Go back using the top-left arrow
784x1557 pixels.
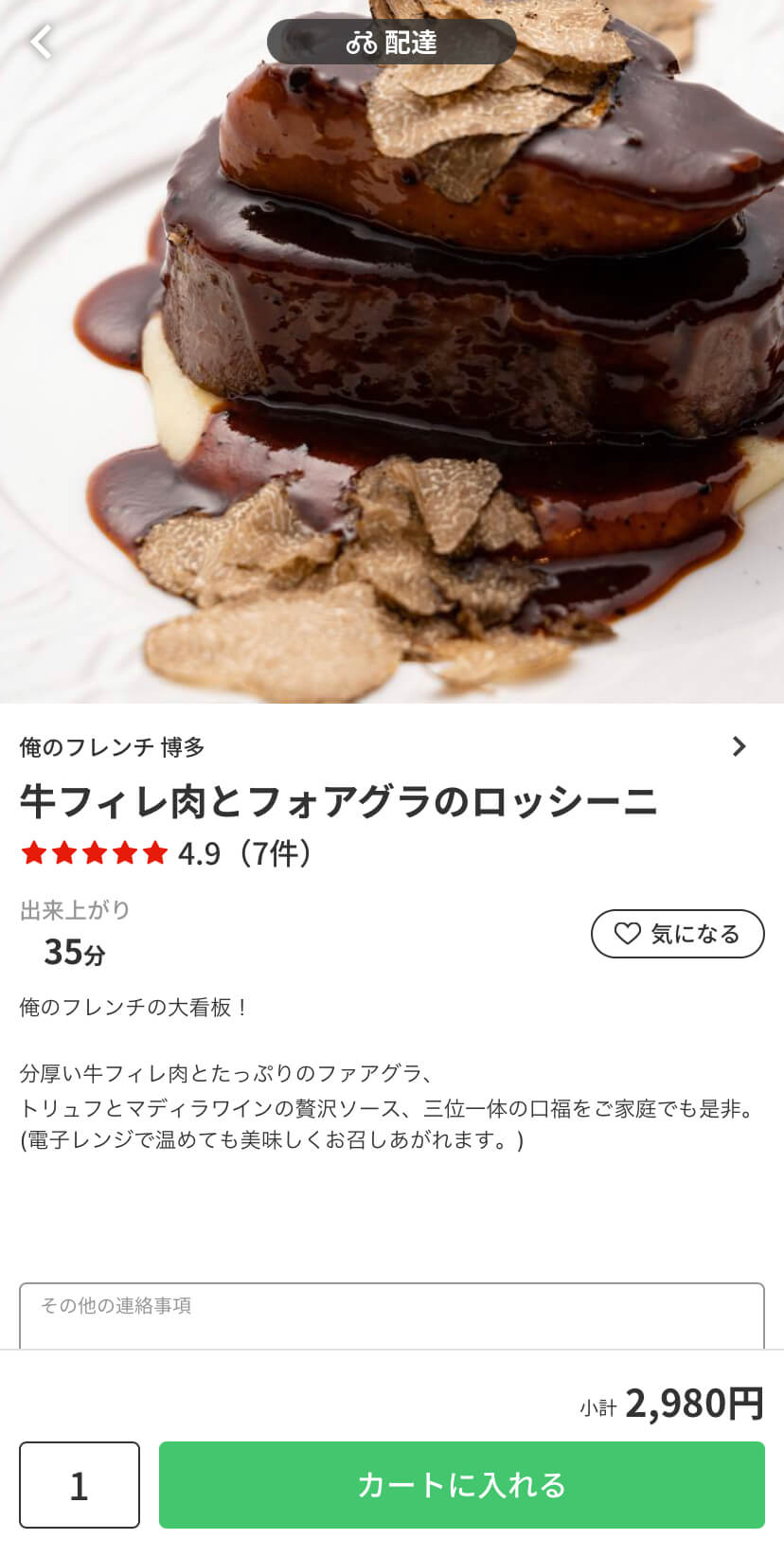pyautogui.click(x=41, y=42)
